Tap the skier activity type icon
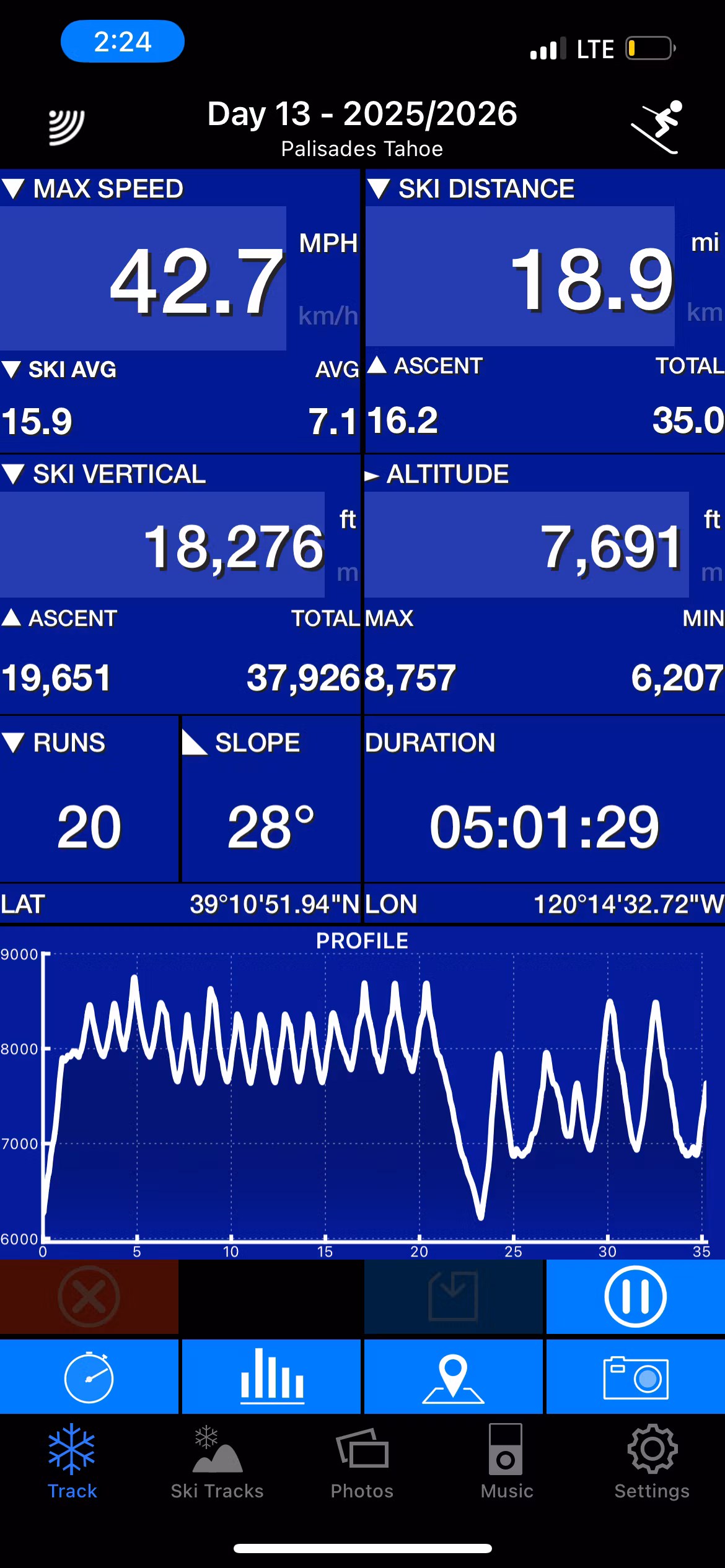 tap(657, 126)
